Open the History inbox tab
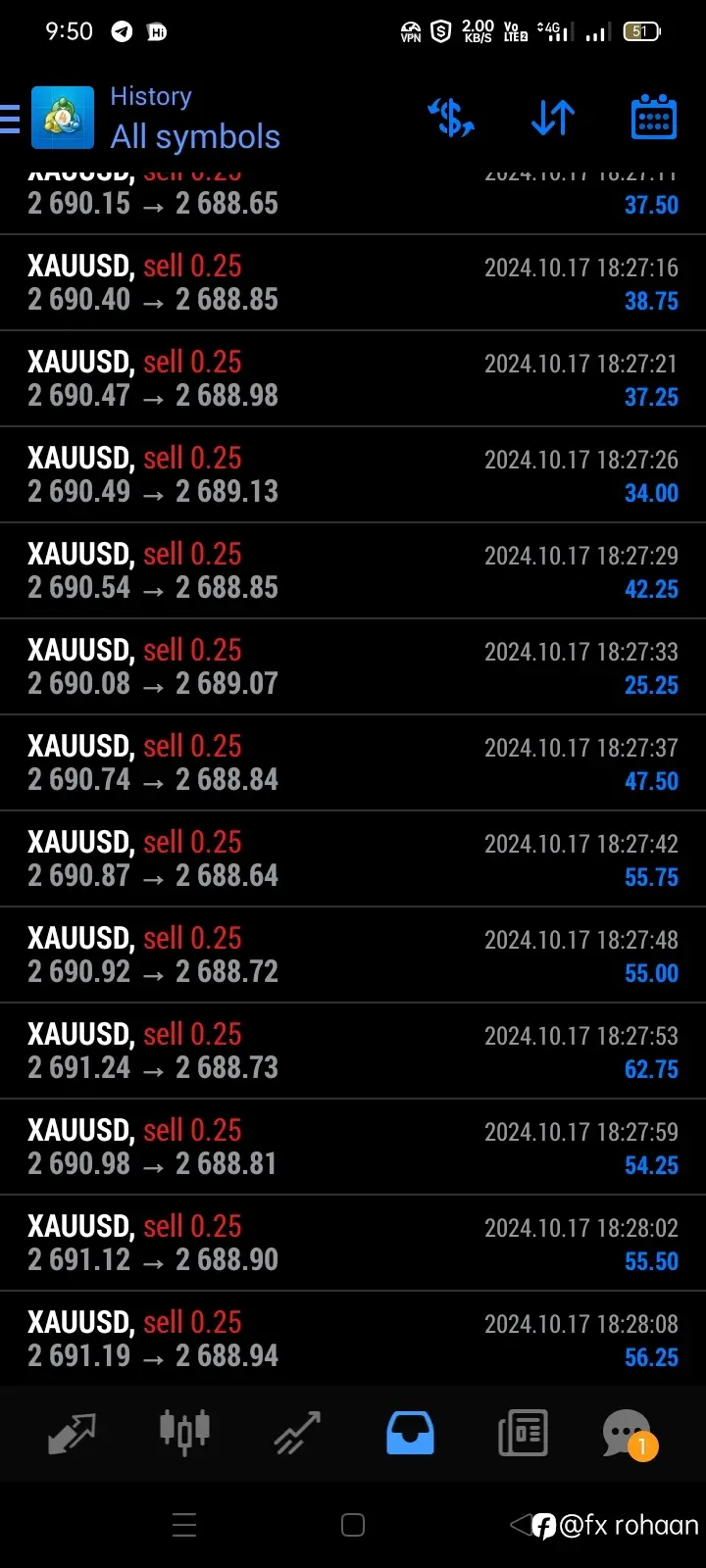 410,1433
